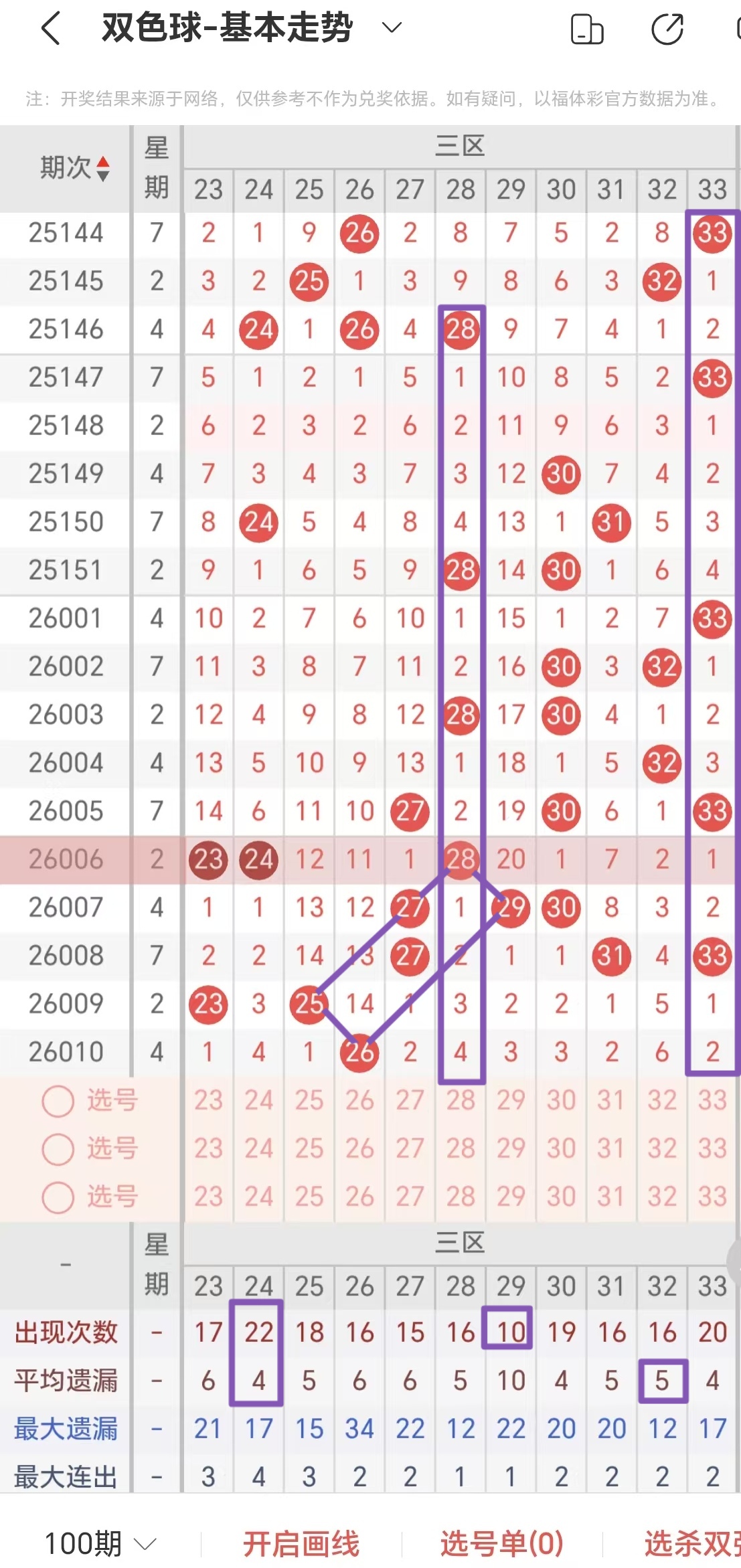This screenshot has width=741, height=1568.
Task: Tap the red ball 23 in row 26009
Action: point(208,1003)
